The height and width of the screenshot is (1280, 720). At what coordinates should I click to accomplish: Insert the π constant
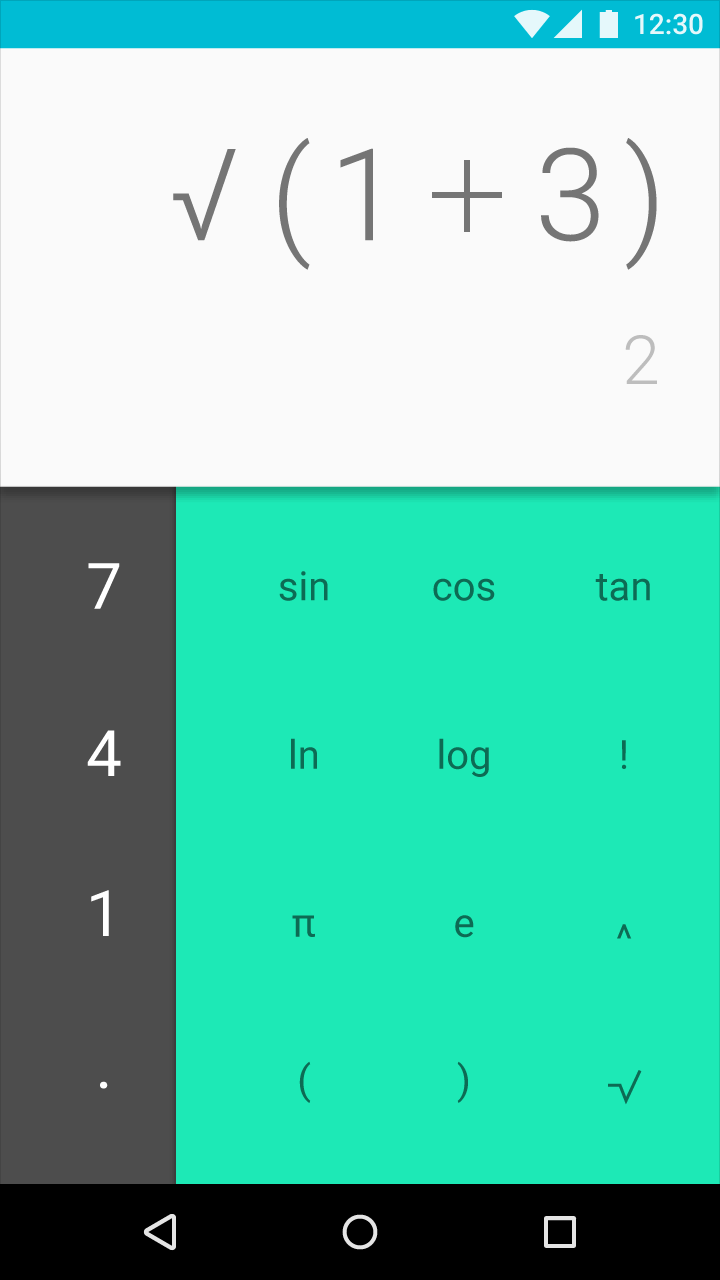pyautogui.click(x=304, y=924)
